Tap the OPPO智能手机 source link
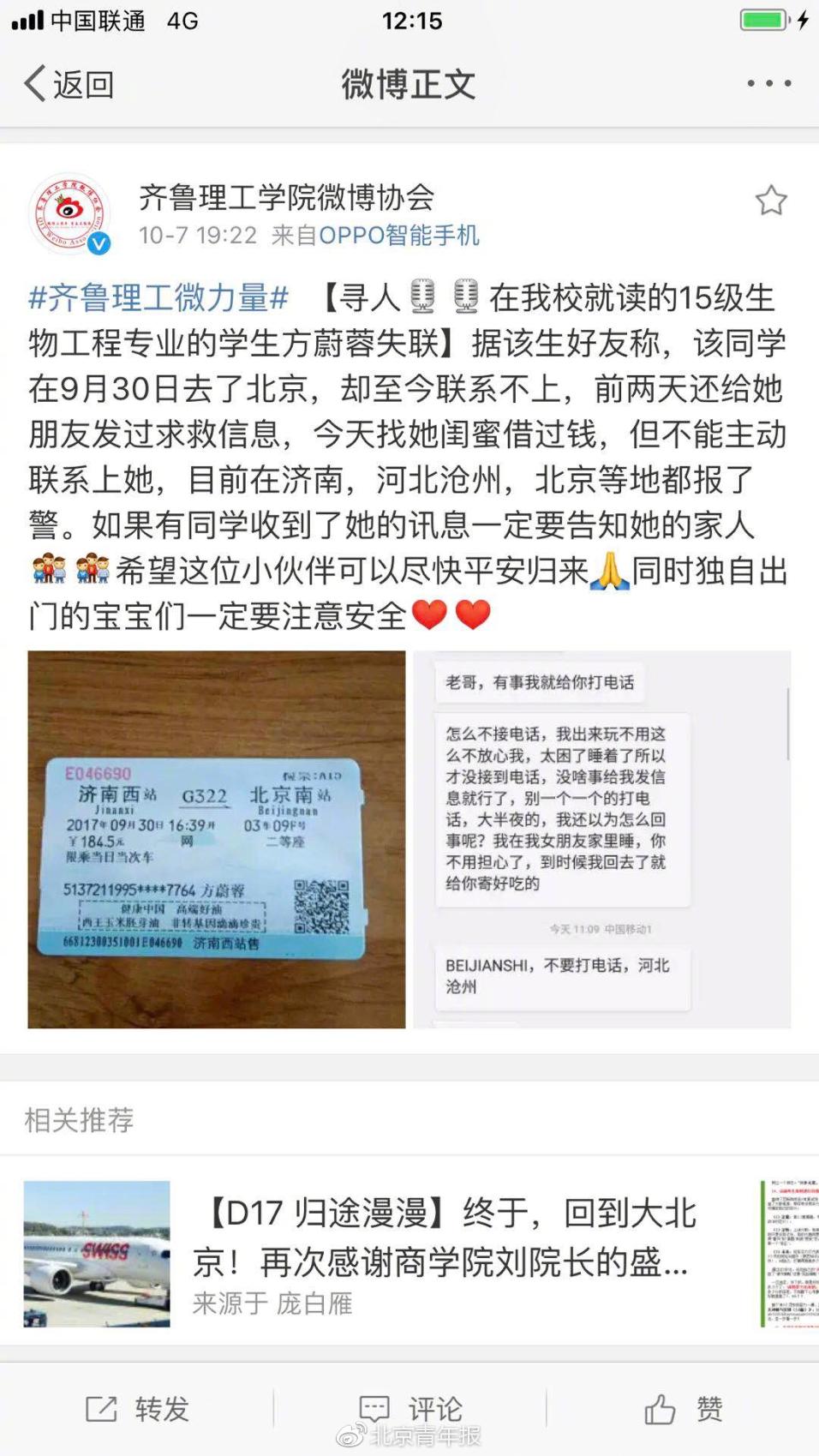 [398, 235]
